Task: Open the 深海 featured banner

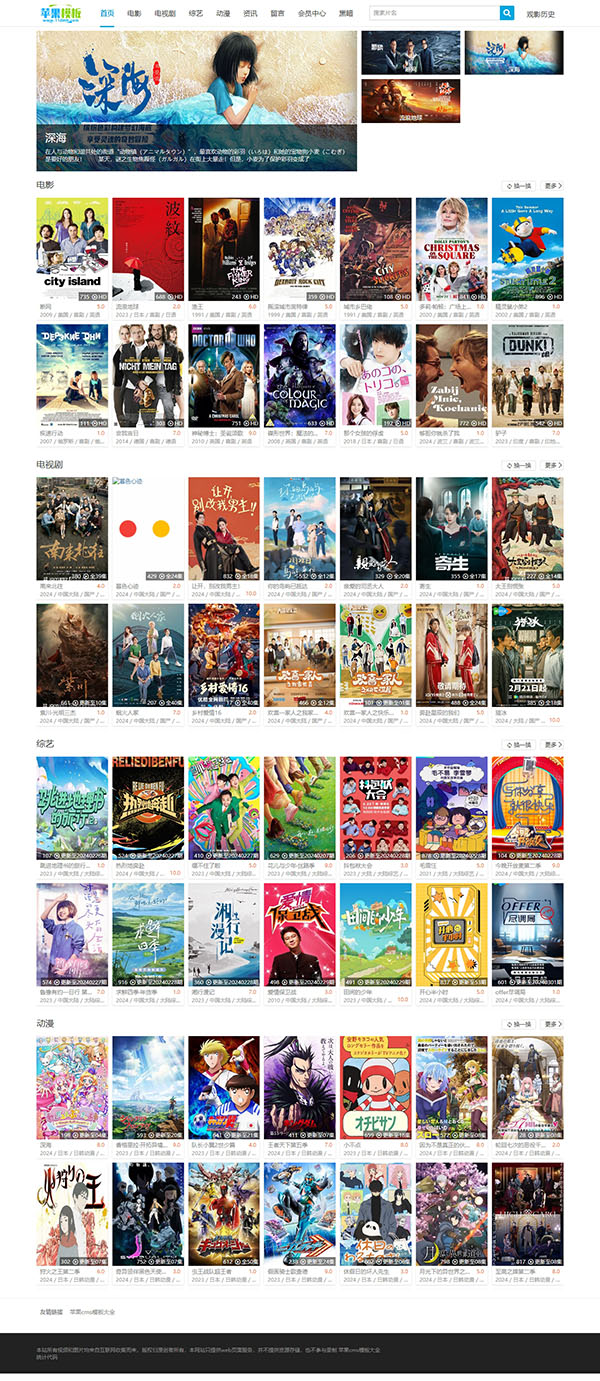Action: (x=196, y=100)
